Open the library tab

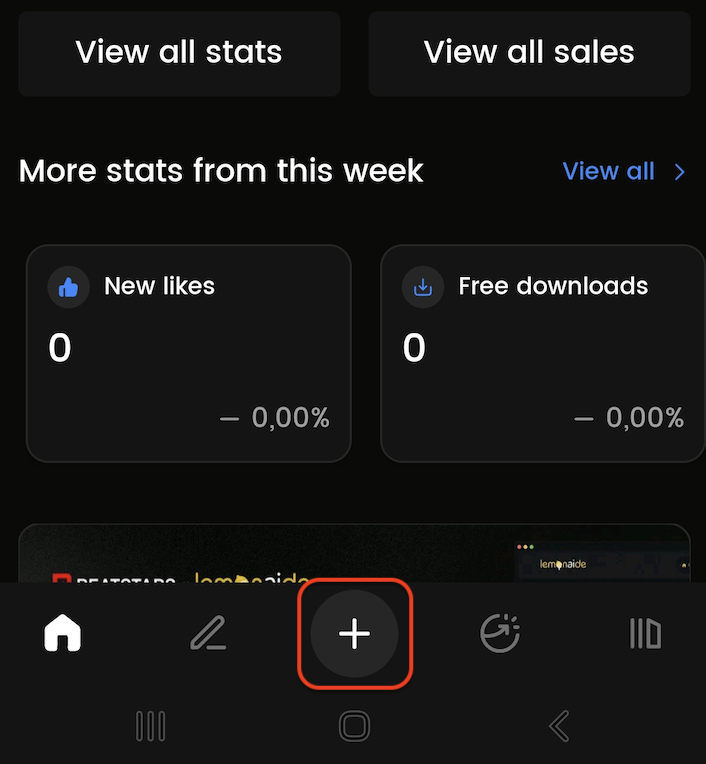(645, 633)
